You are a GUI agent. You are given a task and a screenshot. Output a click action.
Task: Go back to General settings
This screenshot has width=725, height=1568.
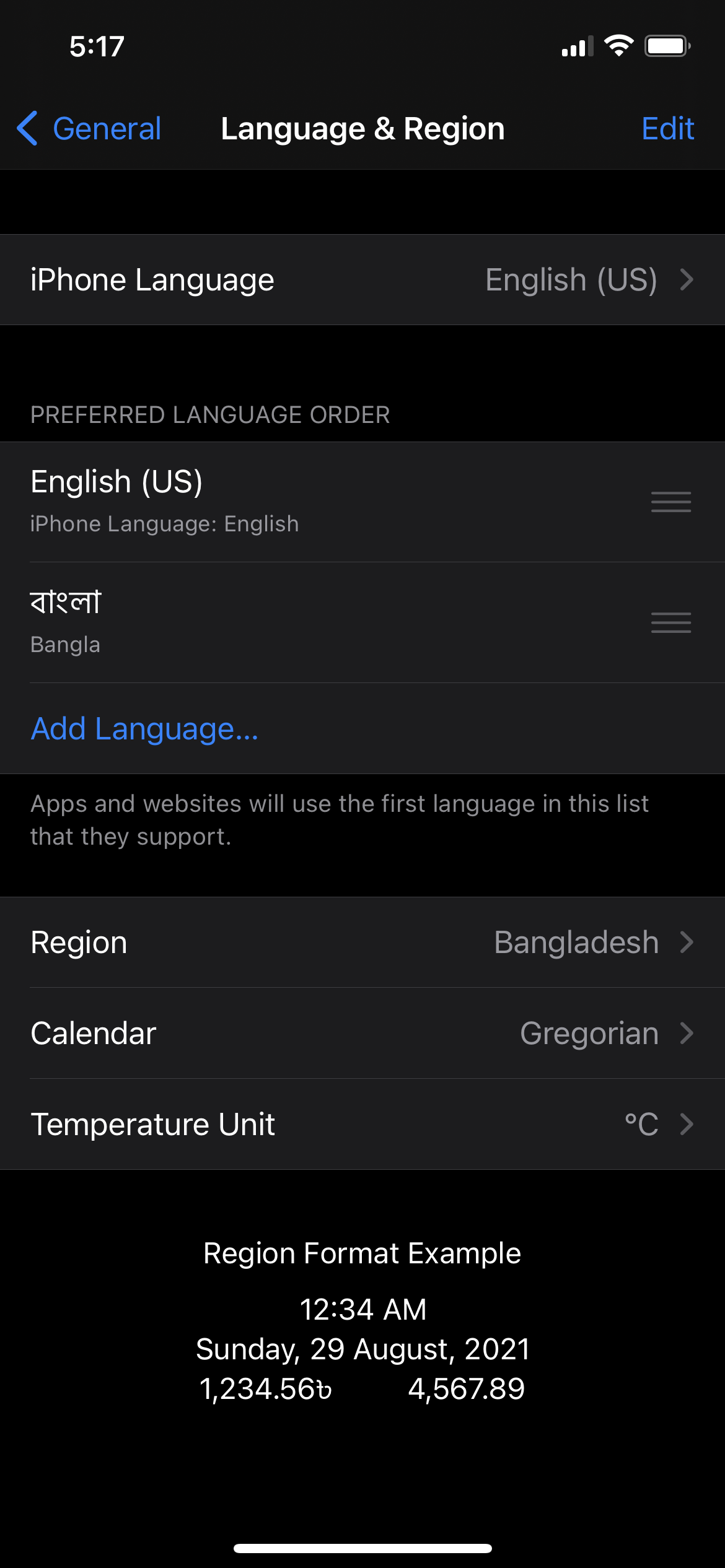[x=89, y=129]
